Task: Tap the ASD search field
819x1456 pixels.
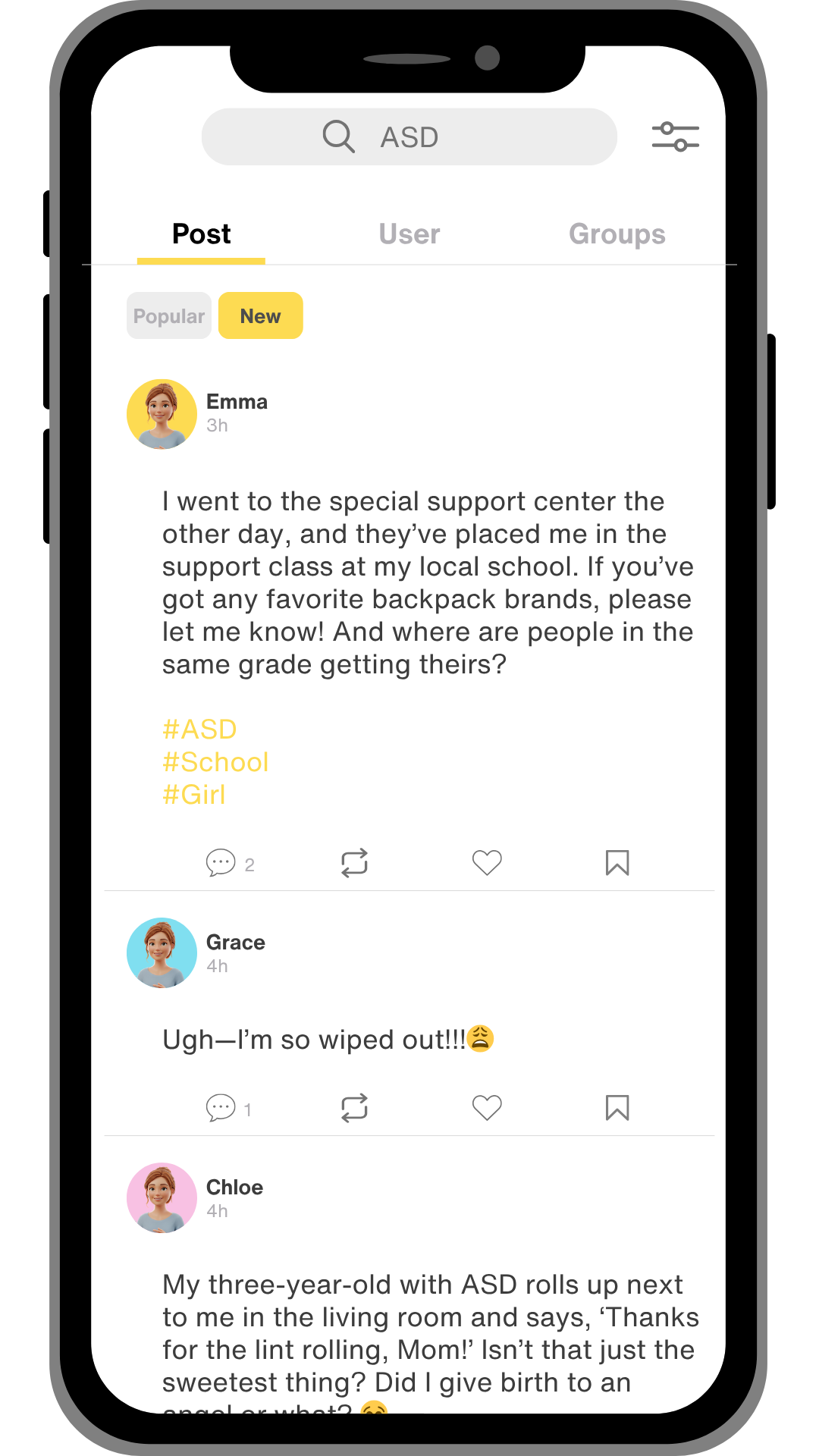Action: pyautogui.click(x=409, y=137)
